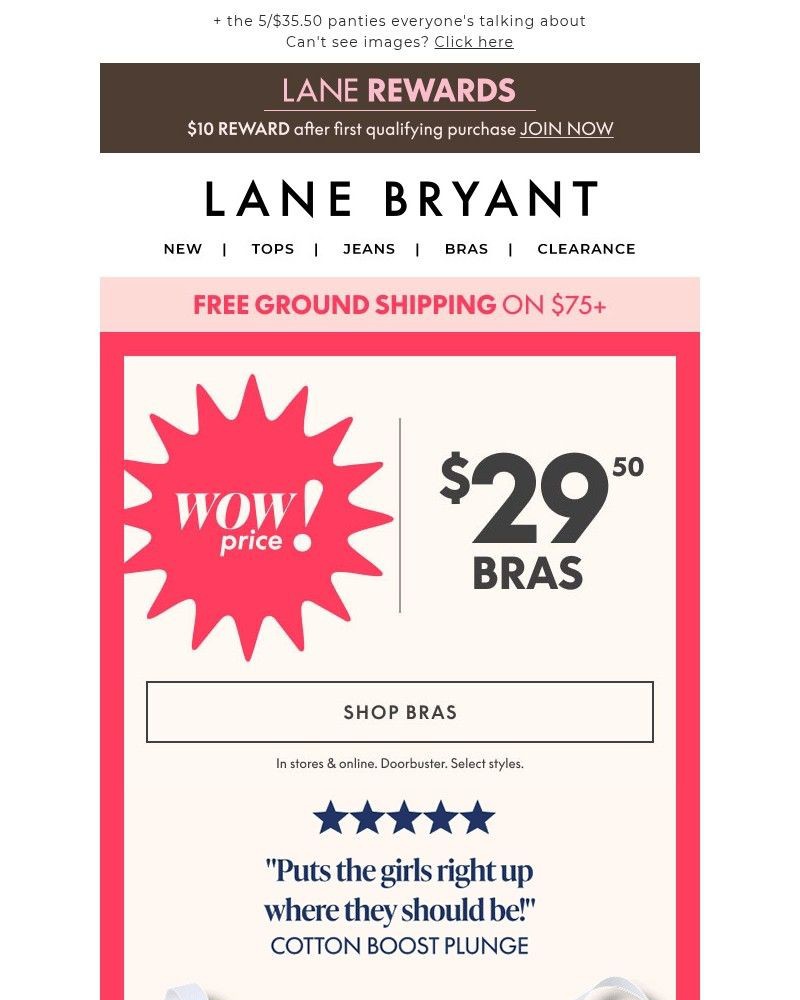Click the Lane Bryant logo
Viewport: 800px width, 1000px height.
(x=399, y=197)
